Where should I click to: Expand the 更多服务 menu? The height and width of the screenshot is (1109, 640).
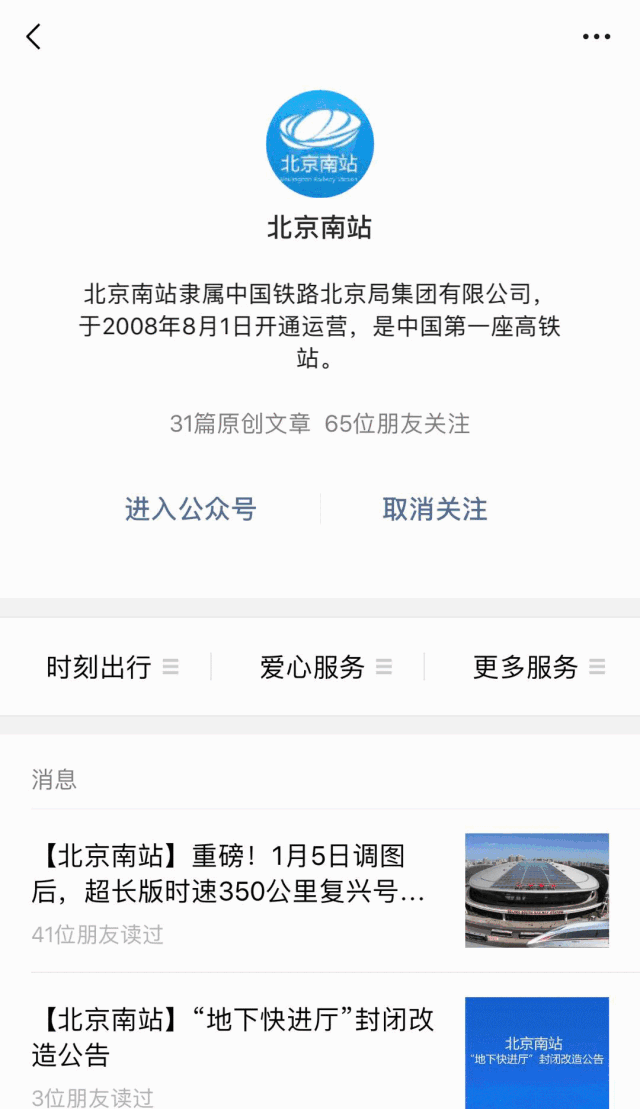click(x=538, y=667)
